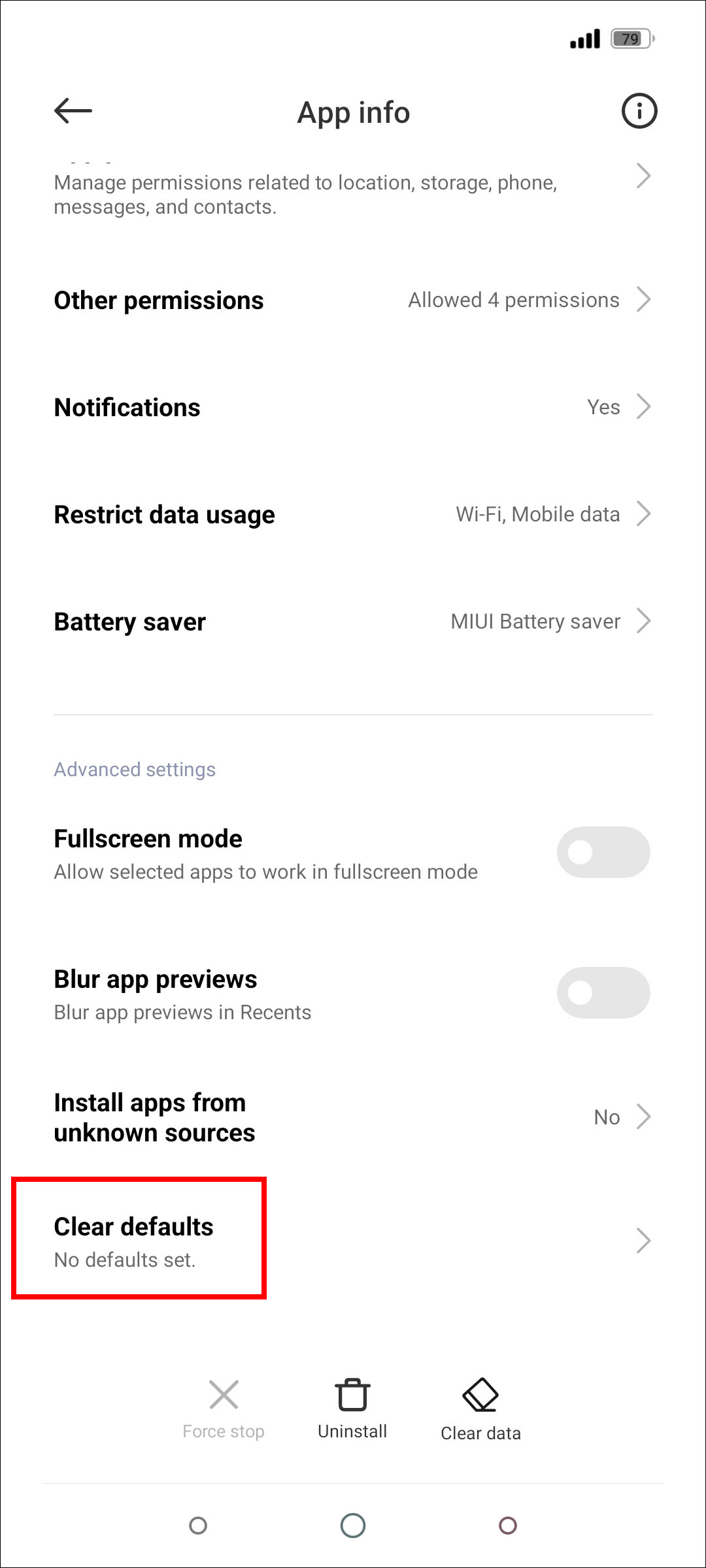Tap the home button in the navigation bar
This screenshot has width=706, height=1568.
(x=353, y=1526)
